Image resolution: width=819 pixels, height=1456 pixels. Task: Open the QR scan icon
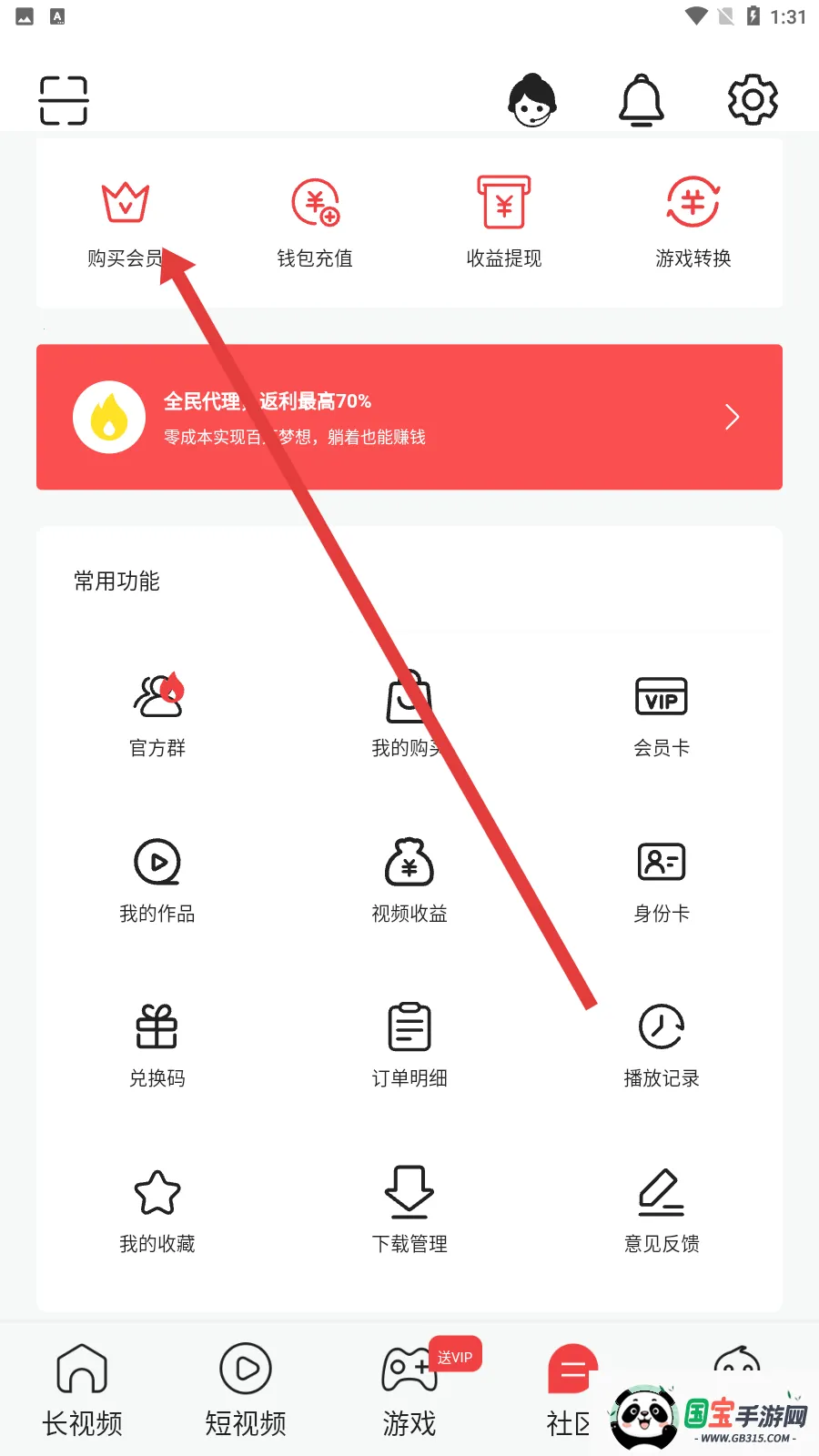pyautogui.click(x=64, y=100)
